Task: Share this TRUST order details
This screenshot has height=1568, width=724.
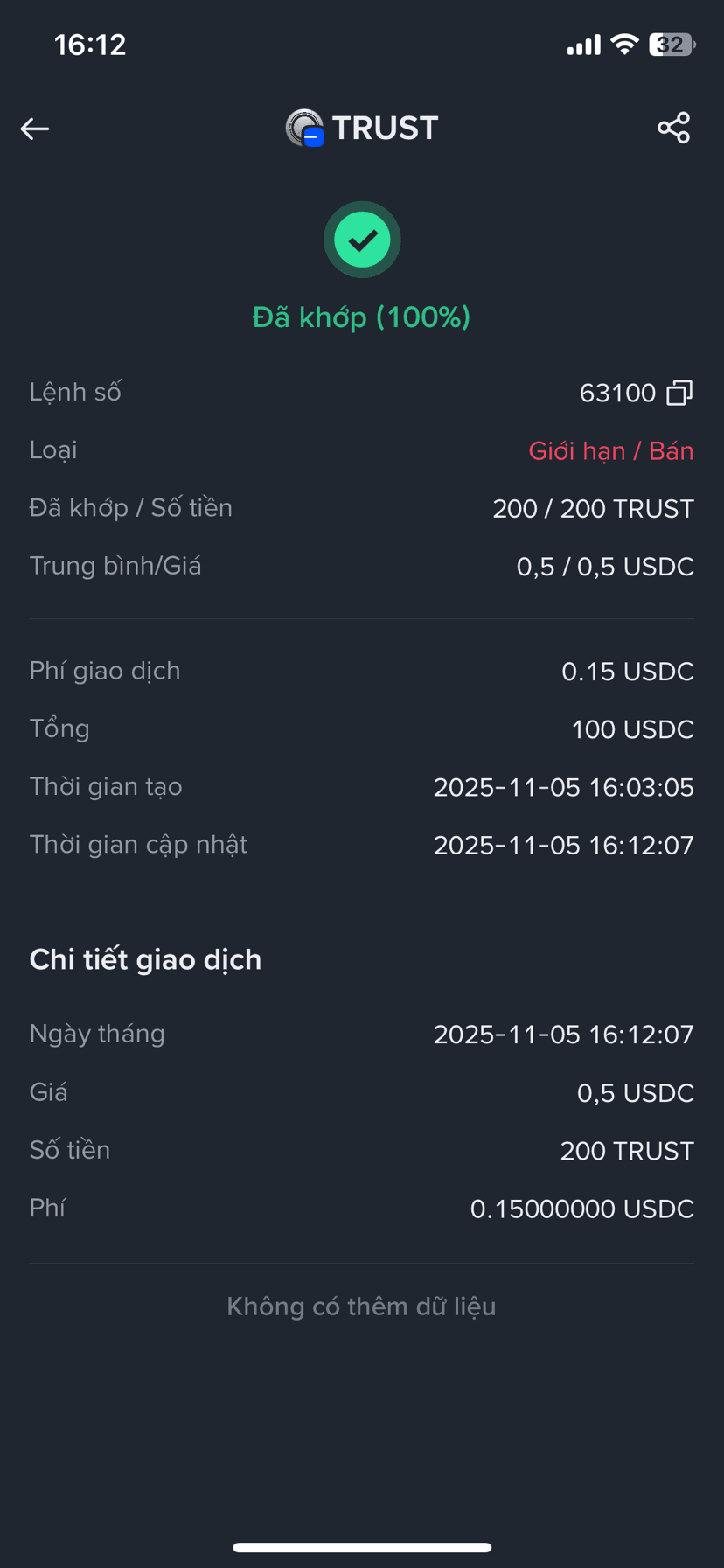Action: coord(674,128)
